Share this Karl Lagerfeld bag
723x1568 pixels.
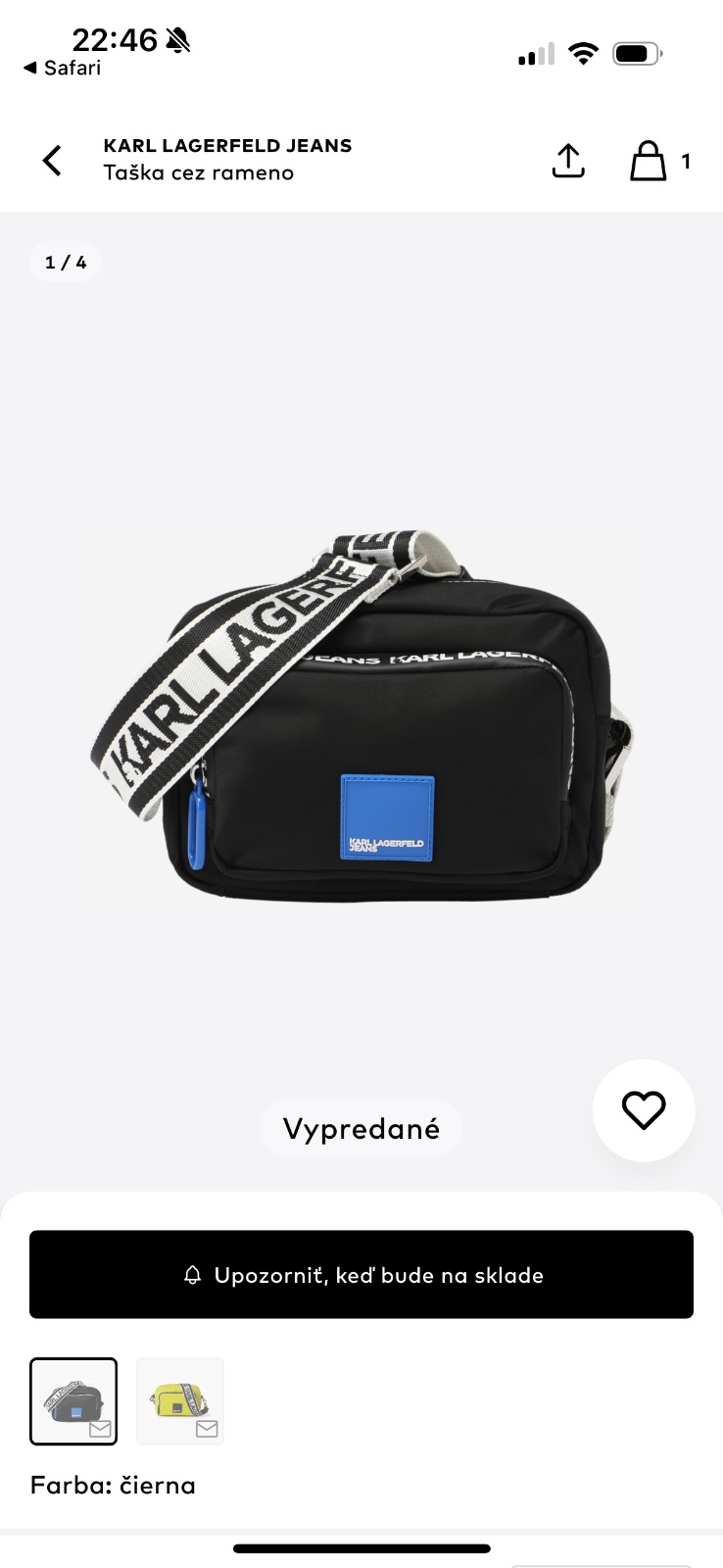coord(568,161)
